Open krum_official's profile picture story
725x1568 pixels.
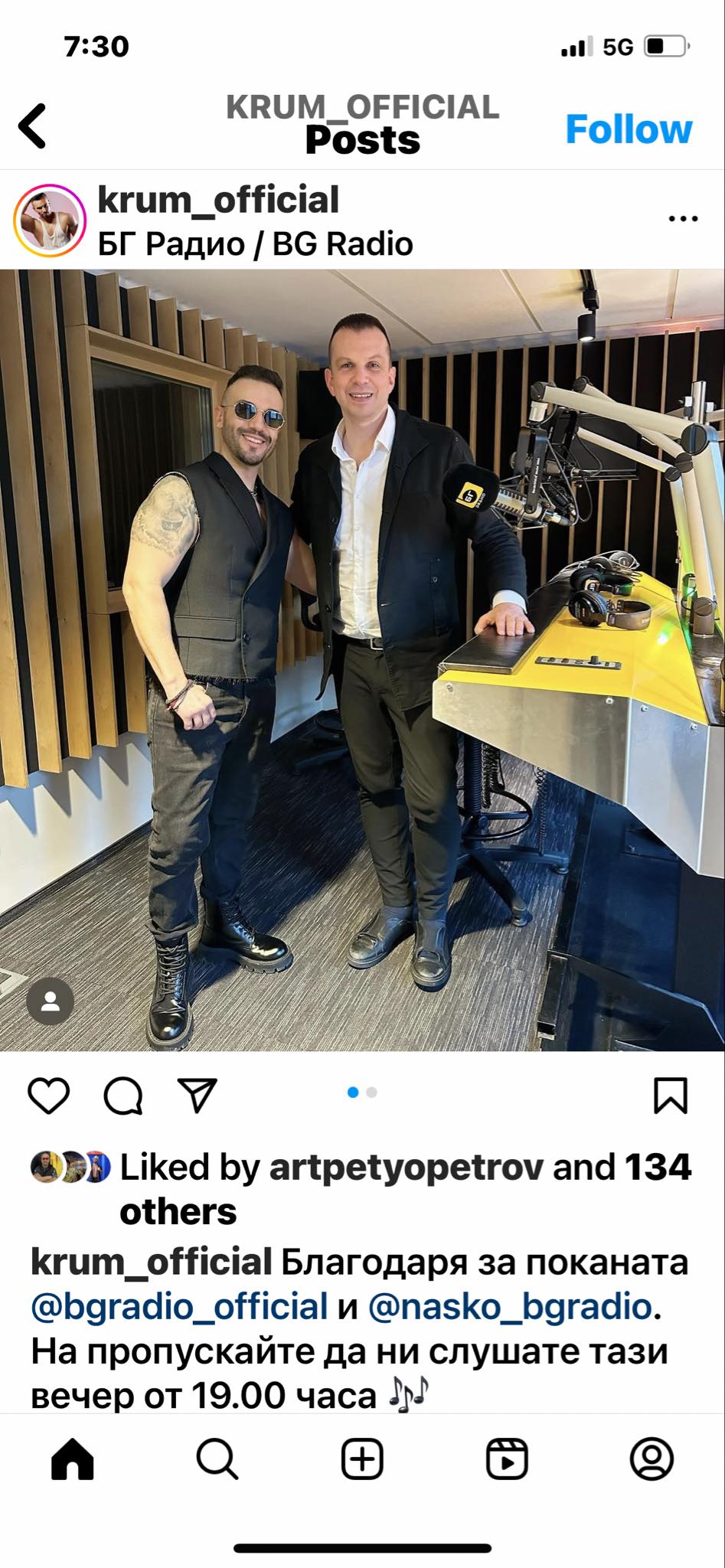click(x=50, y=220)
